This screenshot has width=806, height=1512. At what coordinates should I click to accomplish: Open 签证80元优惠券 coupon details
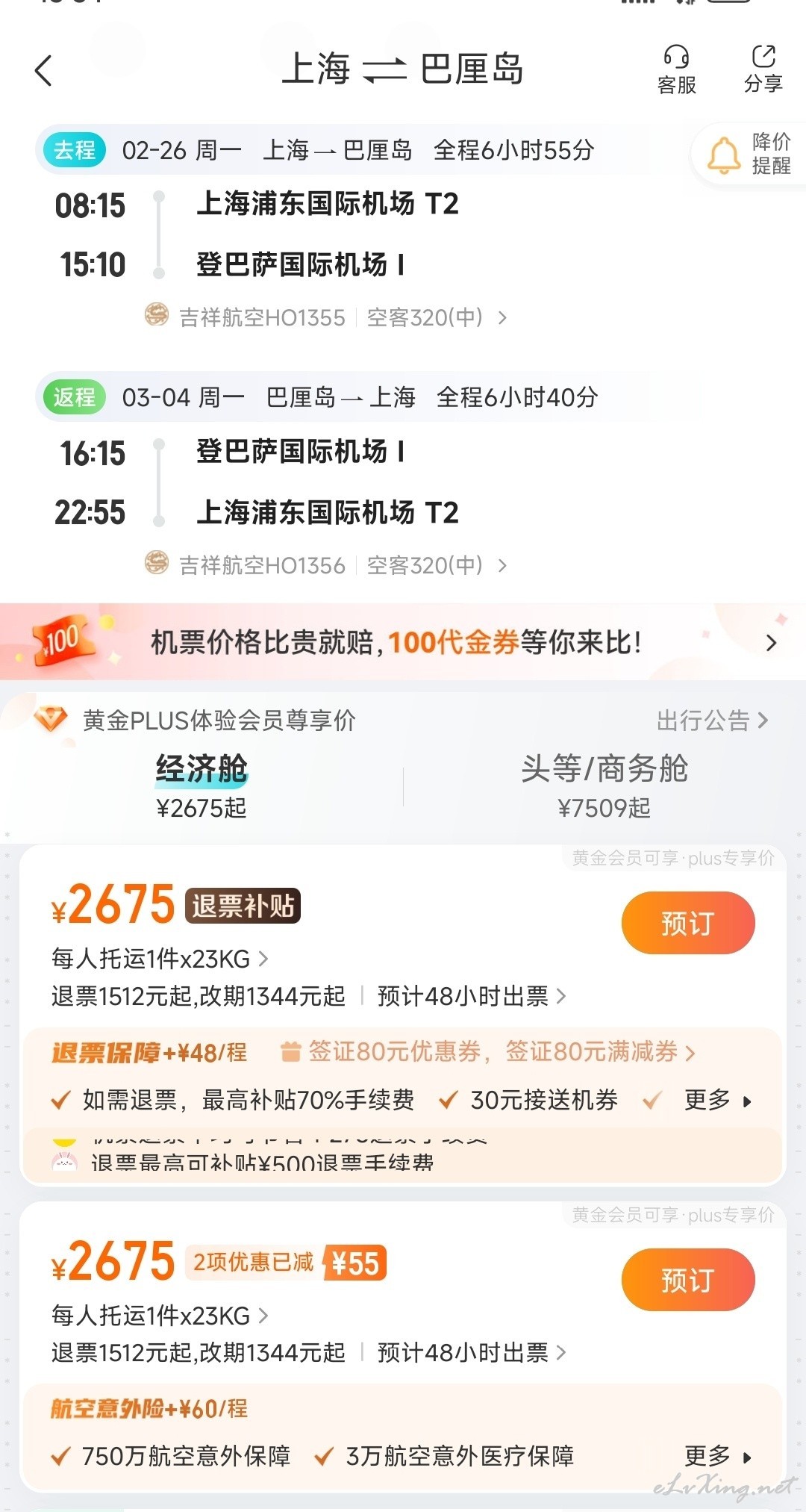point(487,1052)
